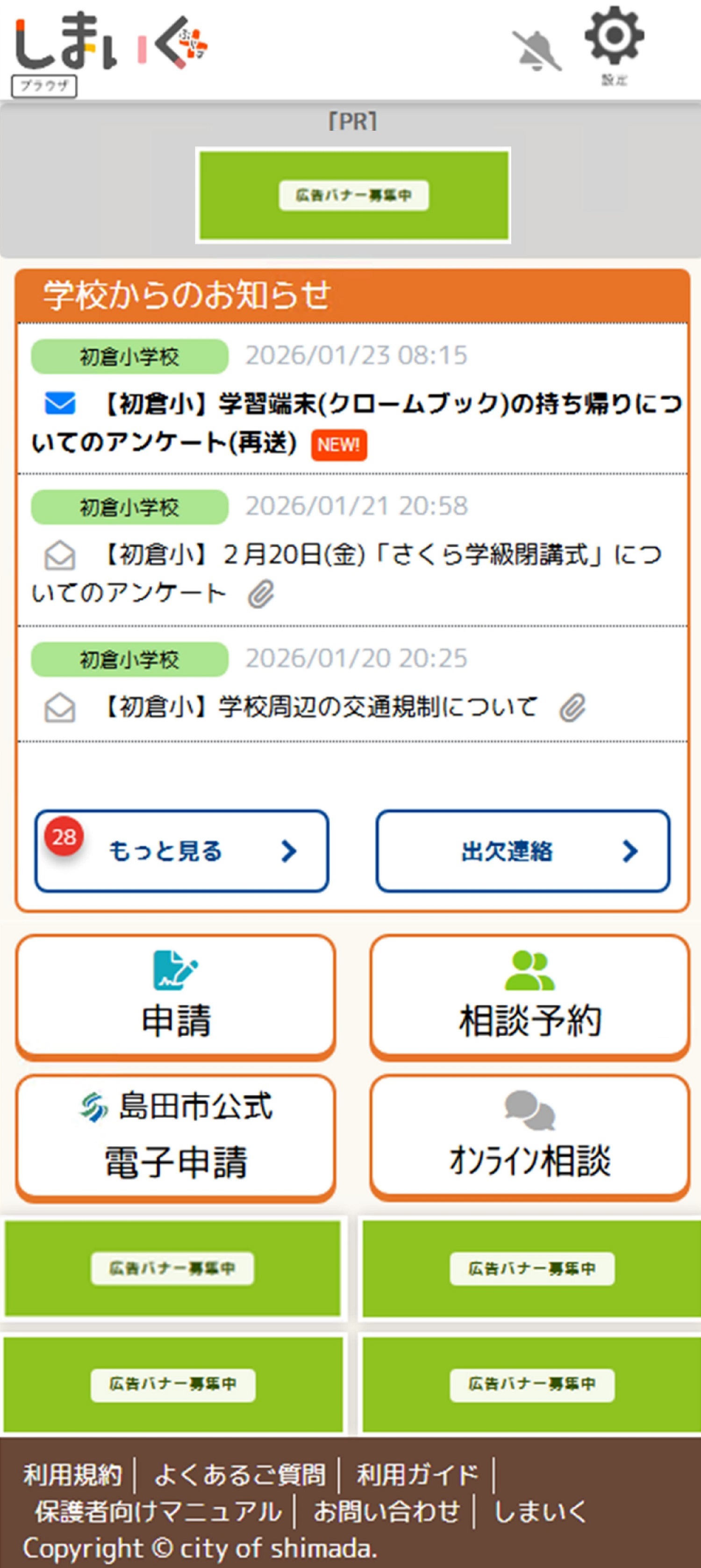Start オンライン相談

pos(529,1137)
